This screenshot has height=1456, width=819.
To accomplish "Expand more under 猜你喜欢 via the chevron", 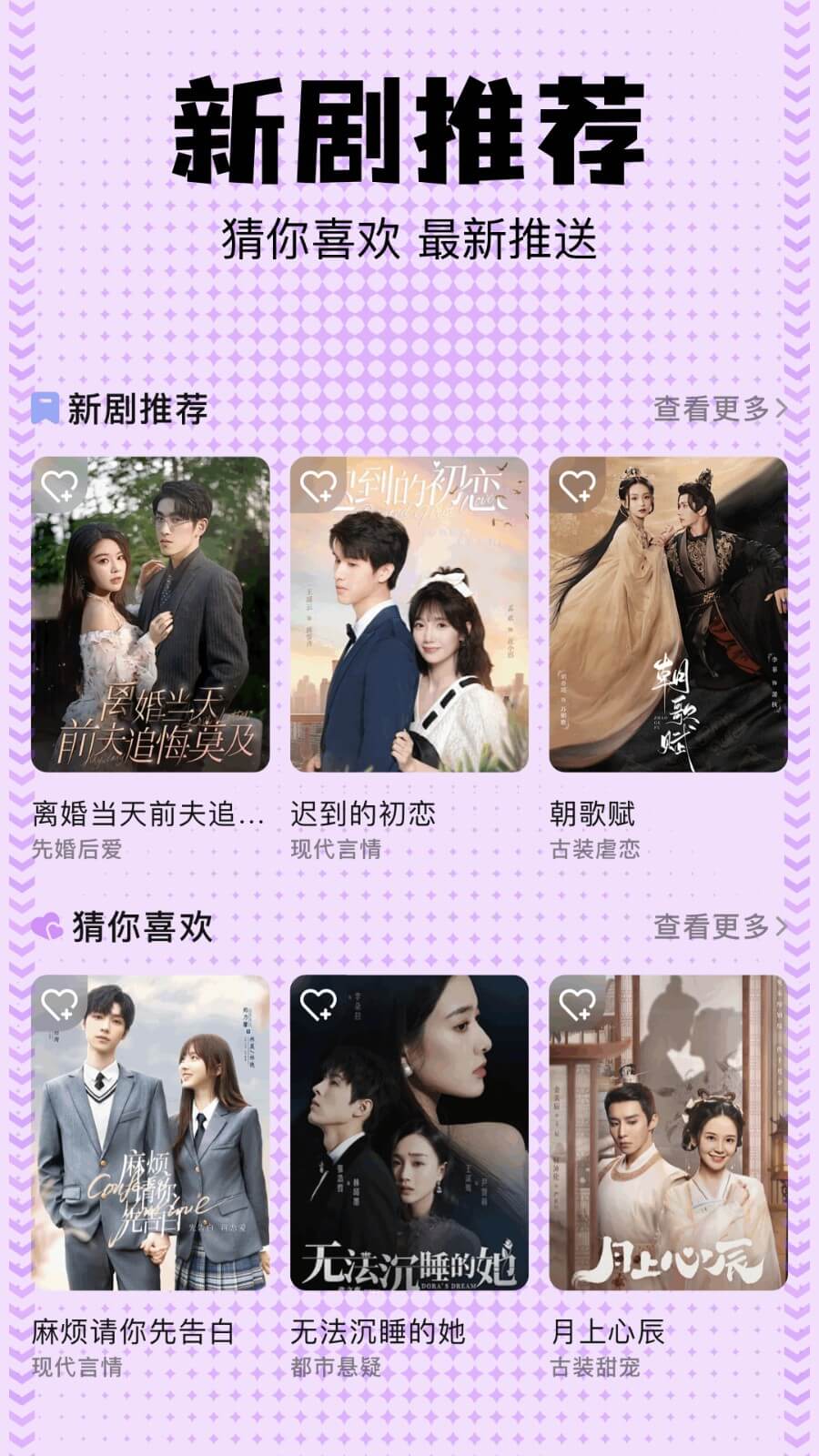I will pyautogui.click(x=781, y=925).
